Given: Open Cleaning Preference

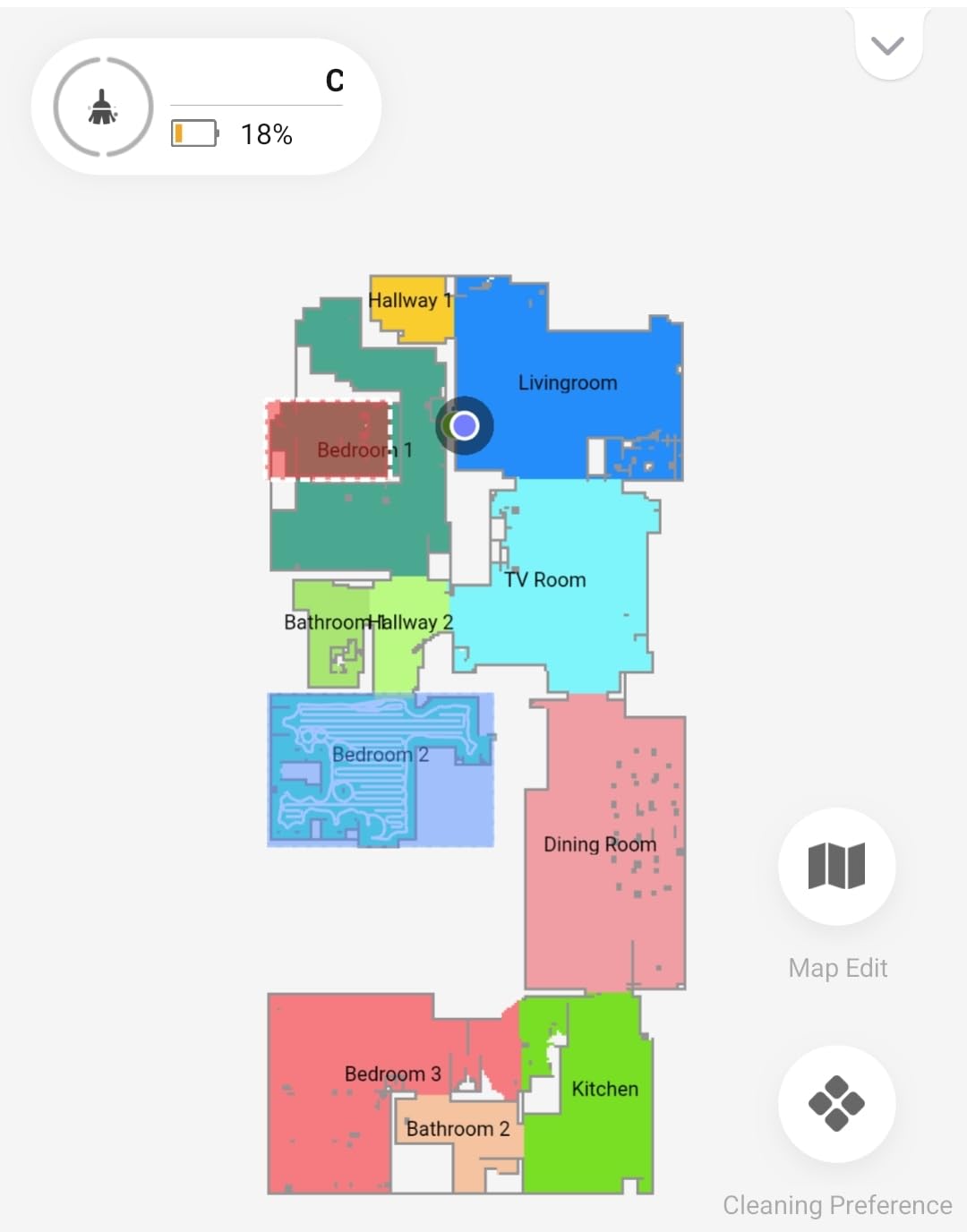Looking at the screenshot, I should 836,1103.
